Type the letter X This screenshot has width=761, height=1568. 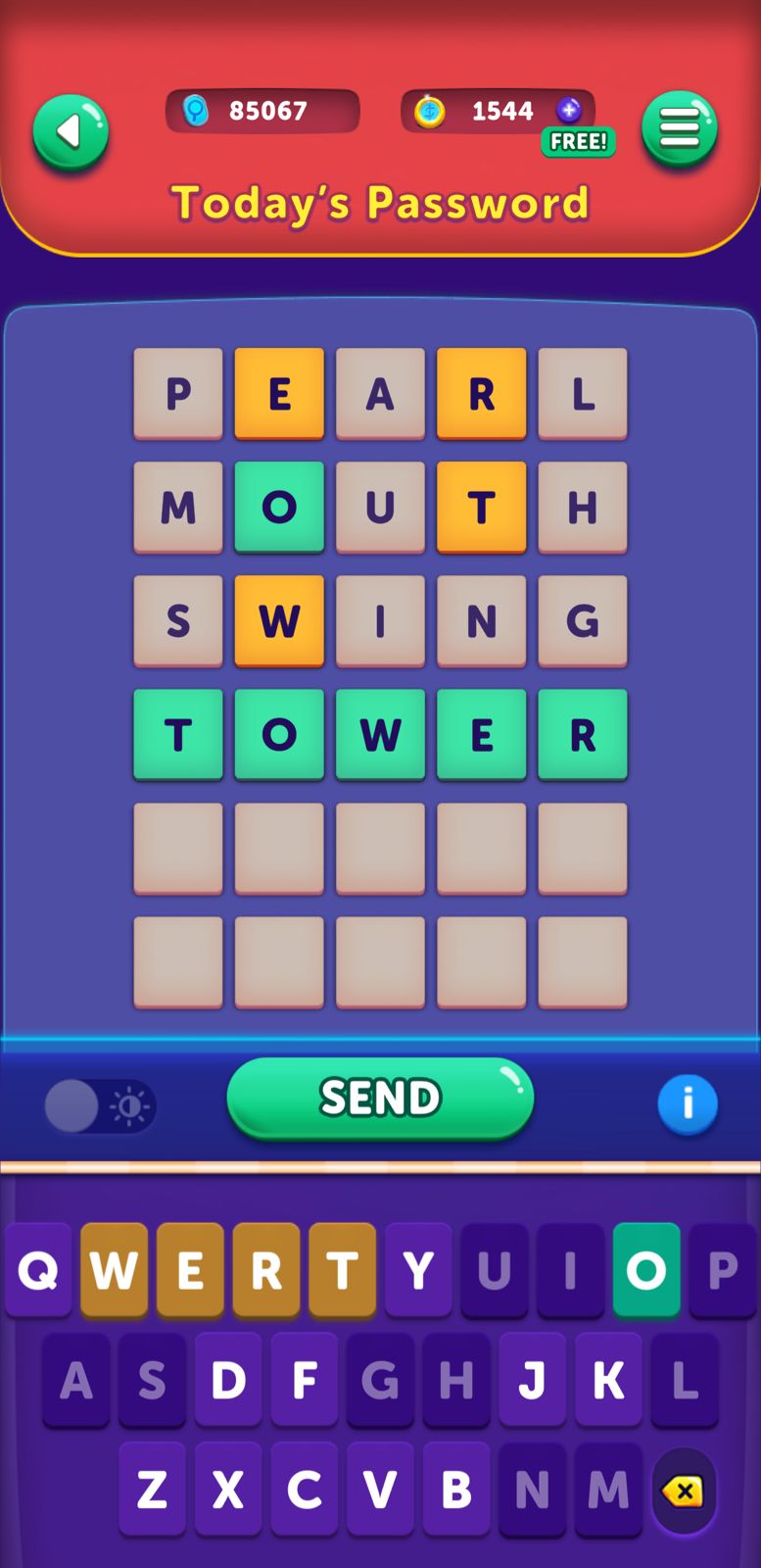tap(228, 1490)
